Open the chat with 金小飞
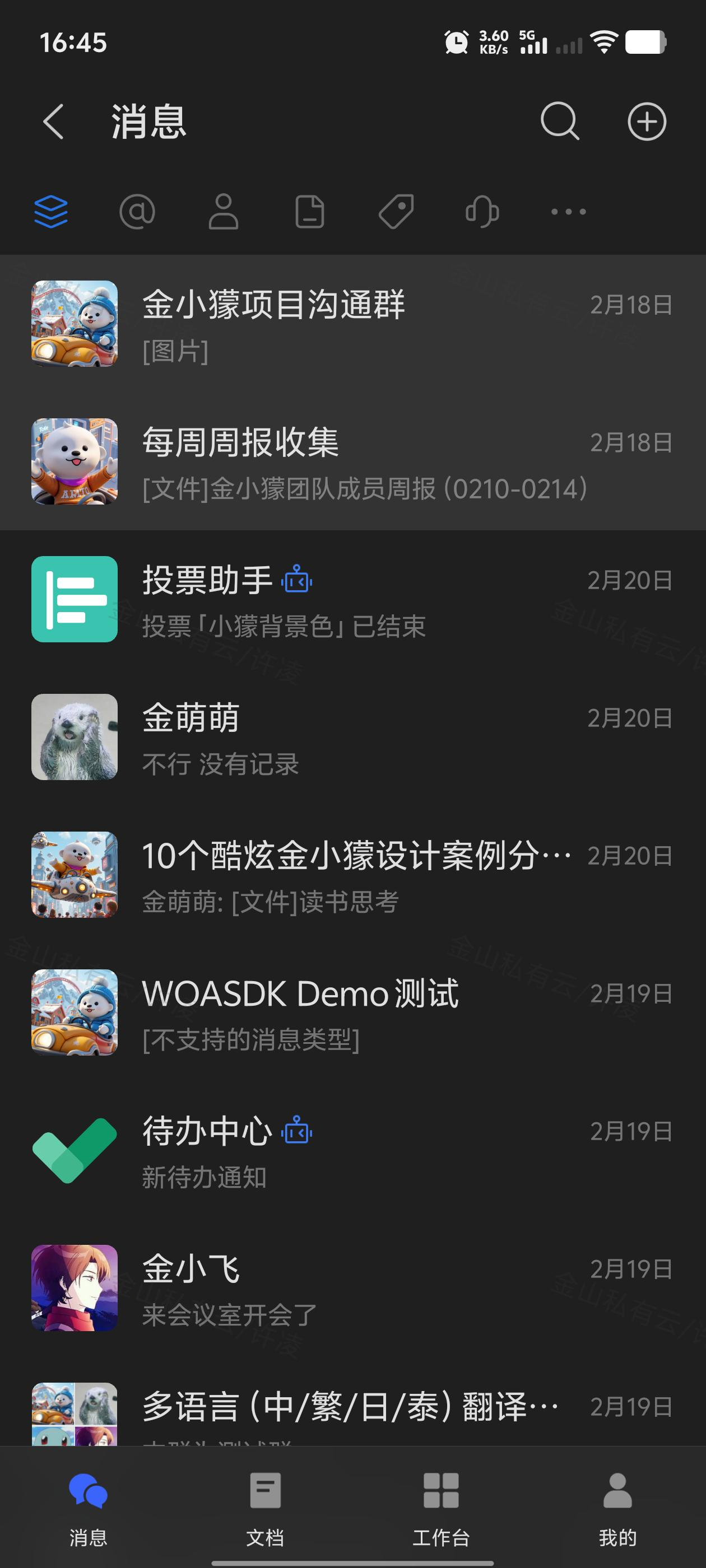This screenshot has width=706, height=1568. coord(352,1287)
